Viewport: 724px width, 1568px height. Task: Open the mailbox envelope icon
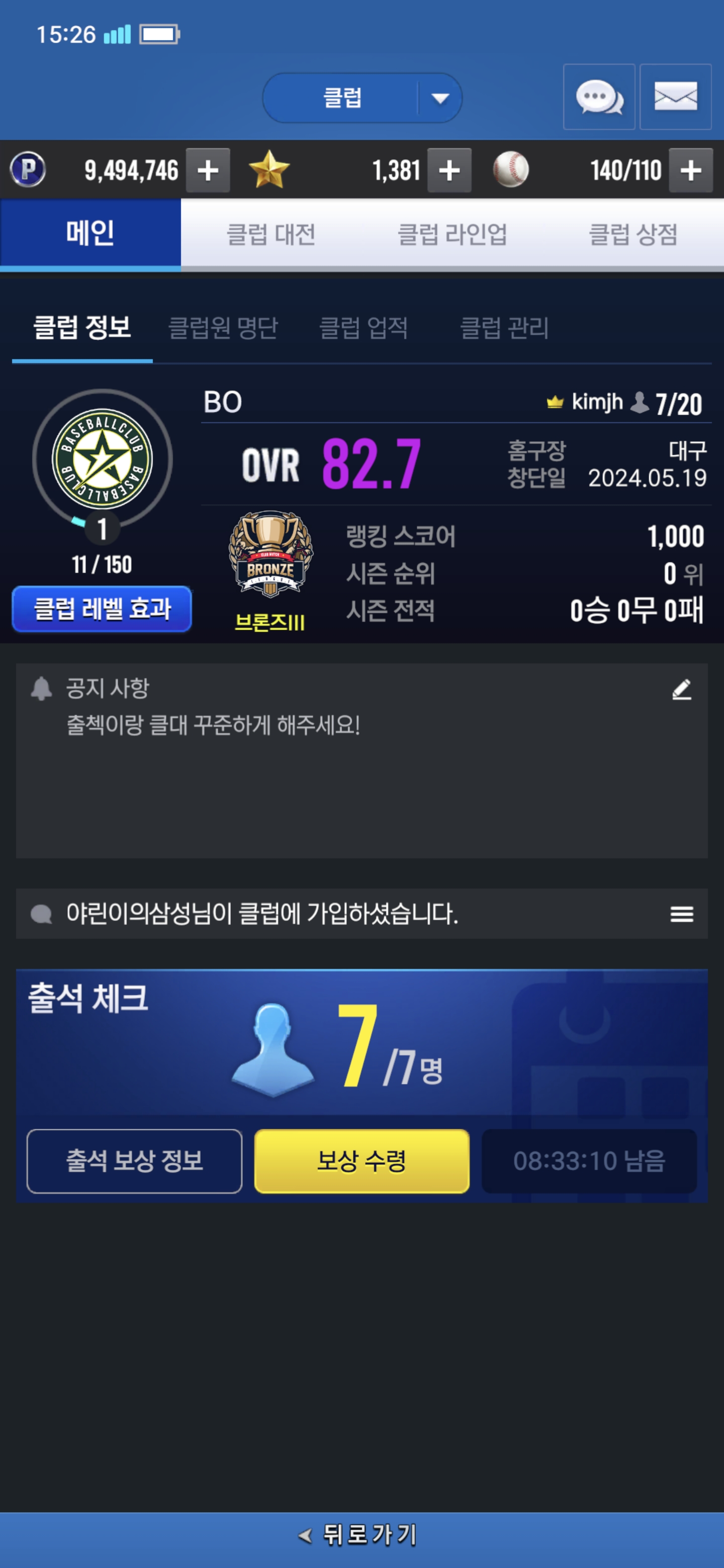point(675,97)
